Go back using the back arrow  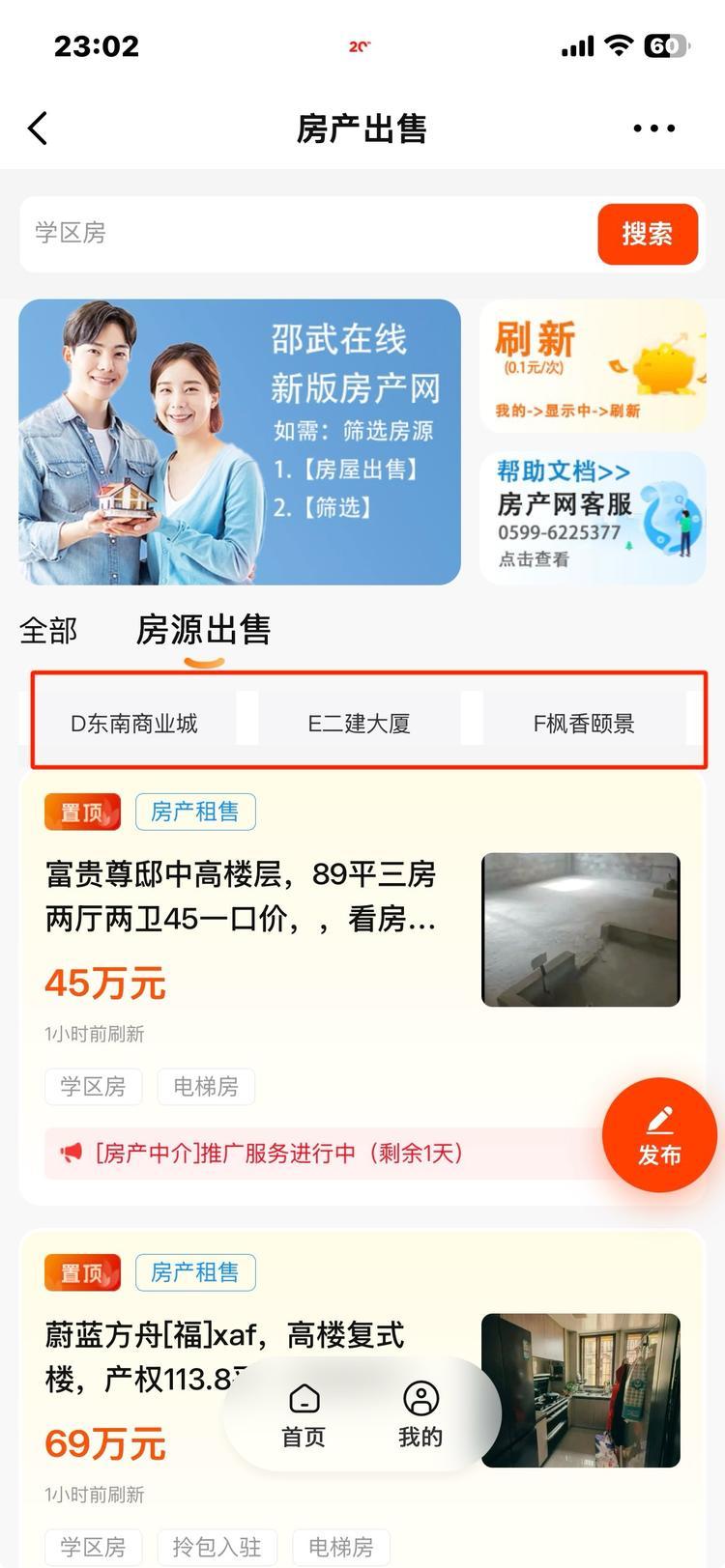(x=39, y=128)
